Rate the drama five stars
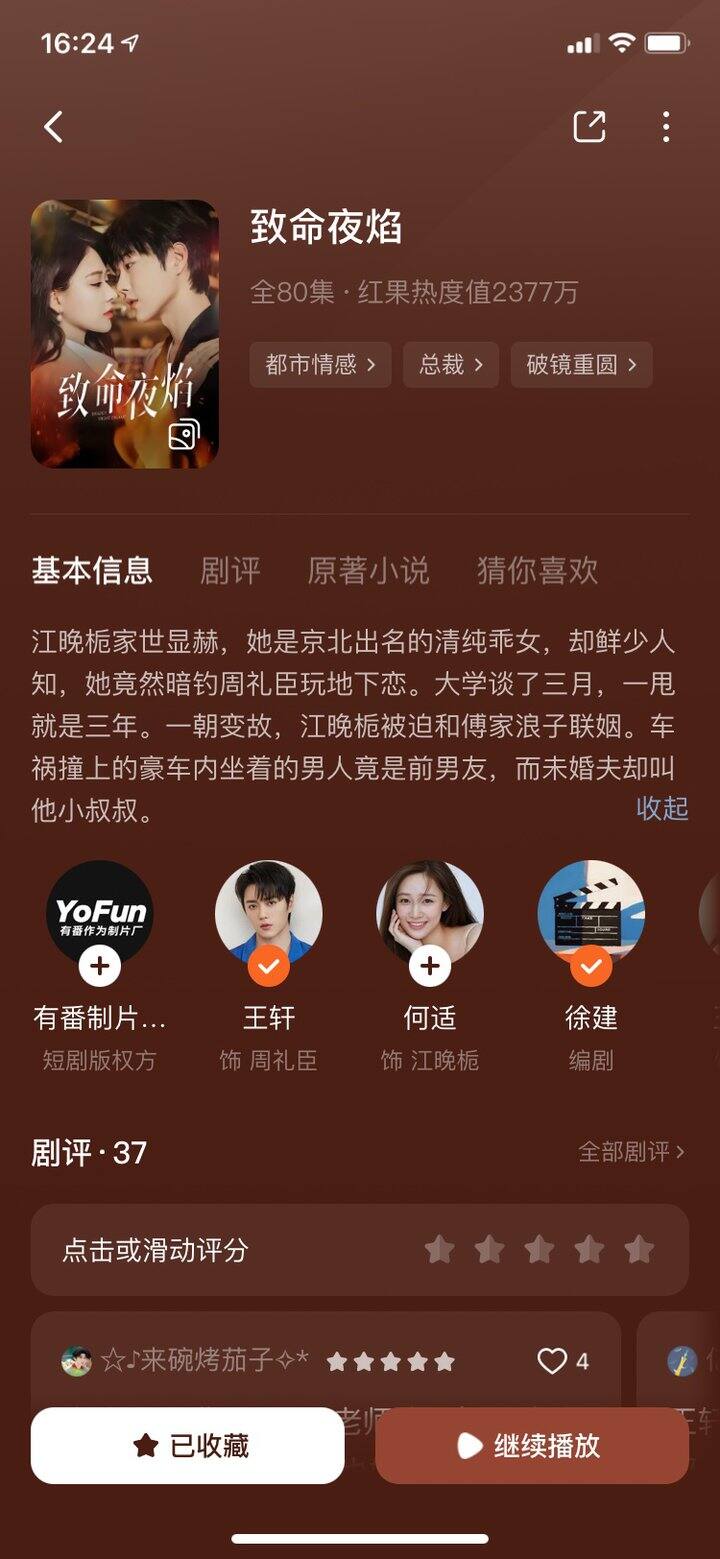The image size is (720, 1559). click(x=639, y=1249)
